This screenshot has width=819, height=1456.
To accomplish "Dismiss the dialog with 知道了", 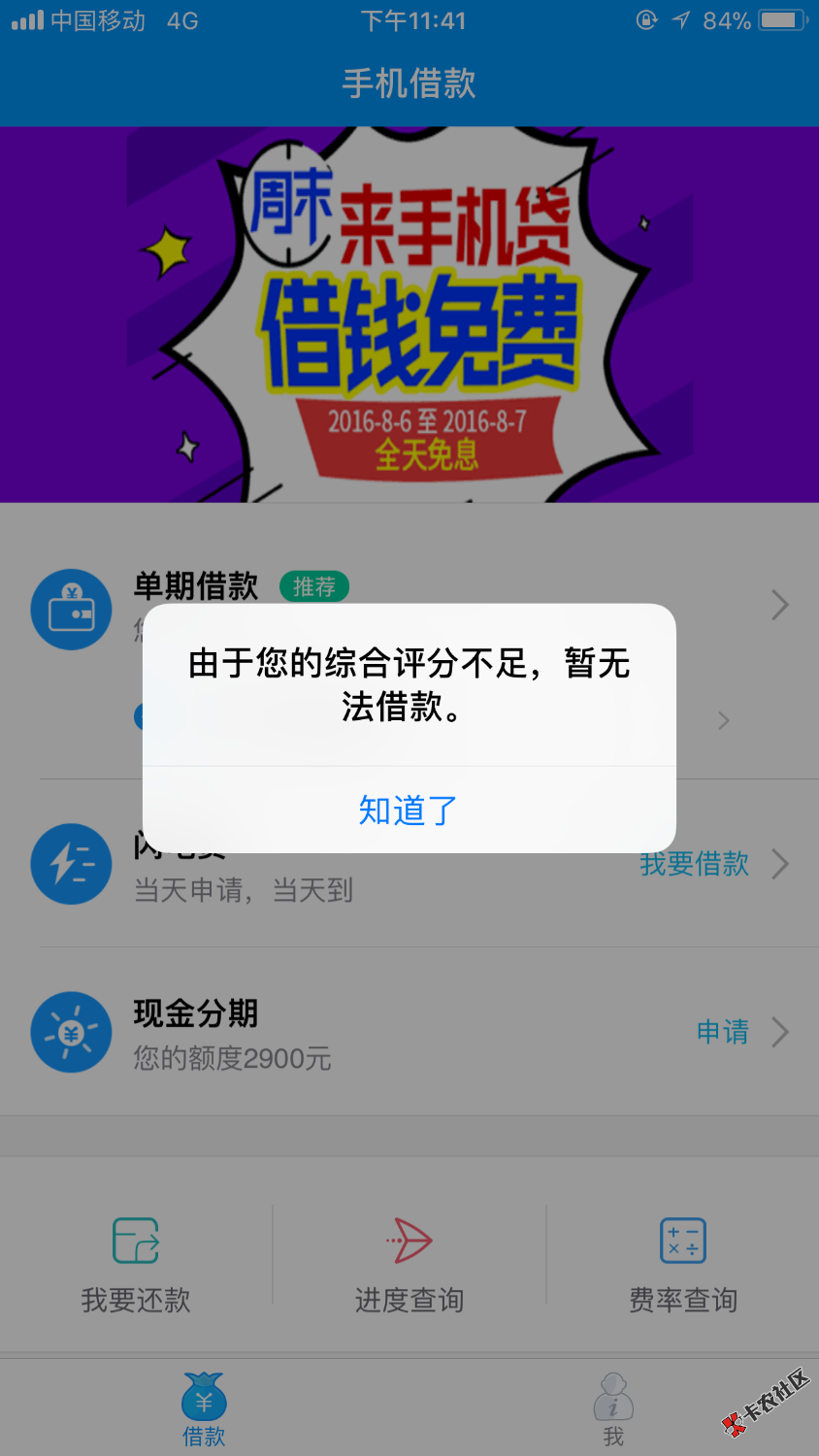I will pyautogui.click(x=409, y=810).
